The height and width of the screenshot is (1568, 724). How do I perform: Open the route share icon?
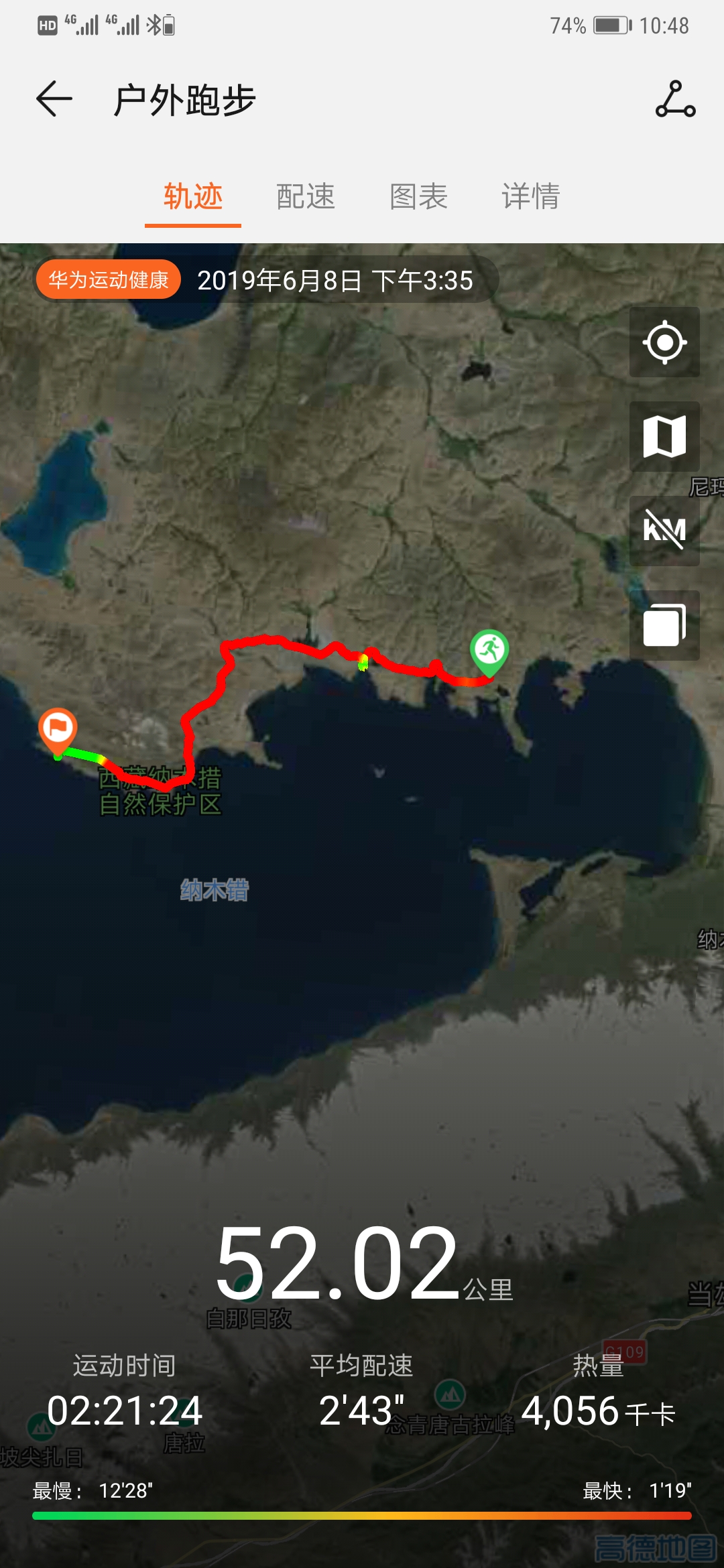tap(675, 99)
